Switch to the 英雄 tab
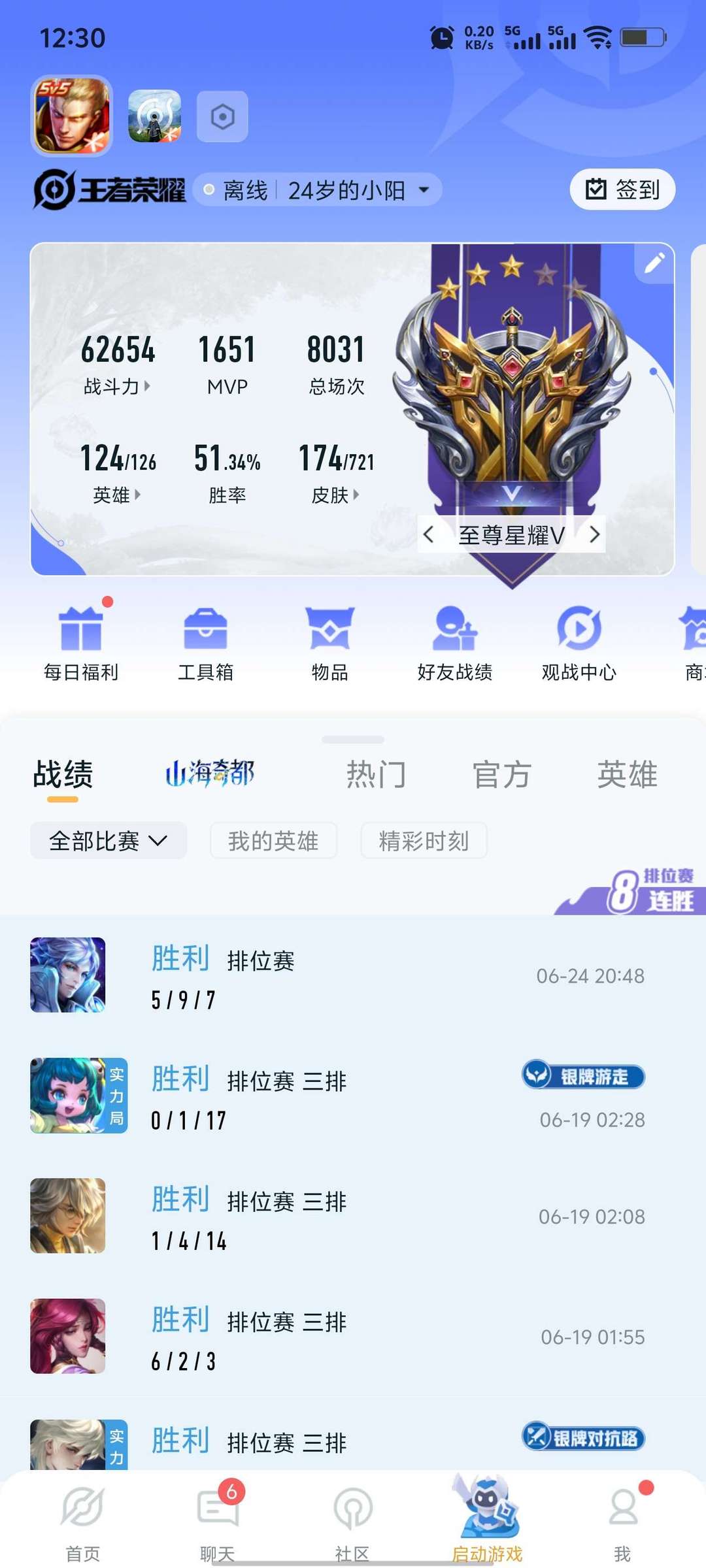 pyautogui.click(x=627, y=775)
